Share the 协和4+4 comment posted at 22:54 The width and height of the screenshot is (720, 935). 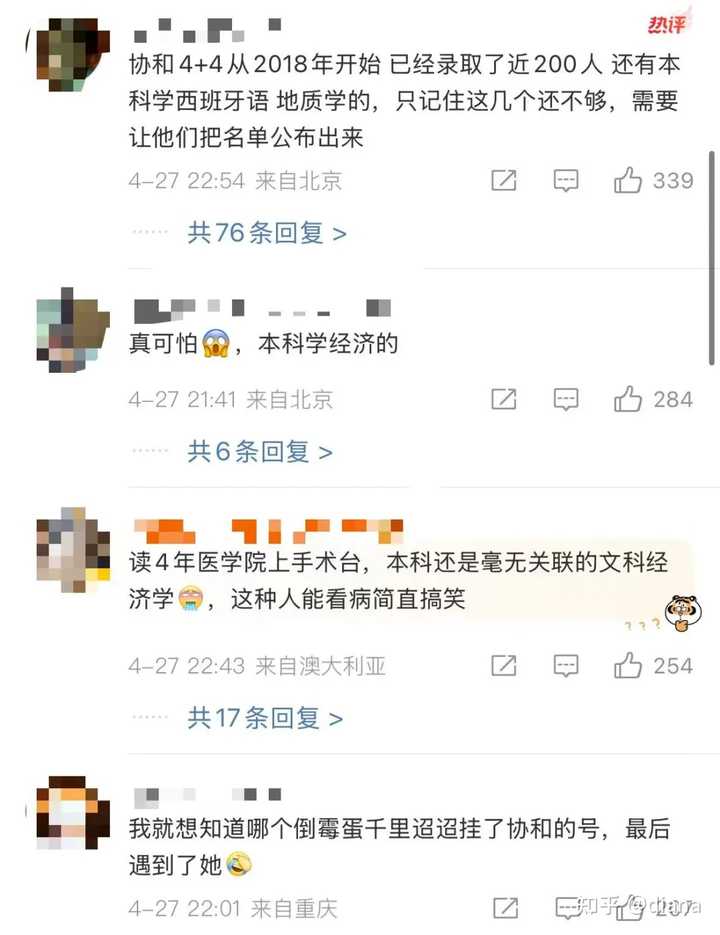pyautogui.click(x=504, y=181)
